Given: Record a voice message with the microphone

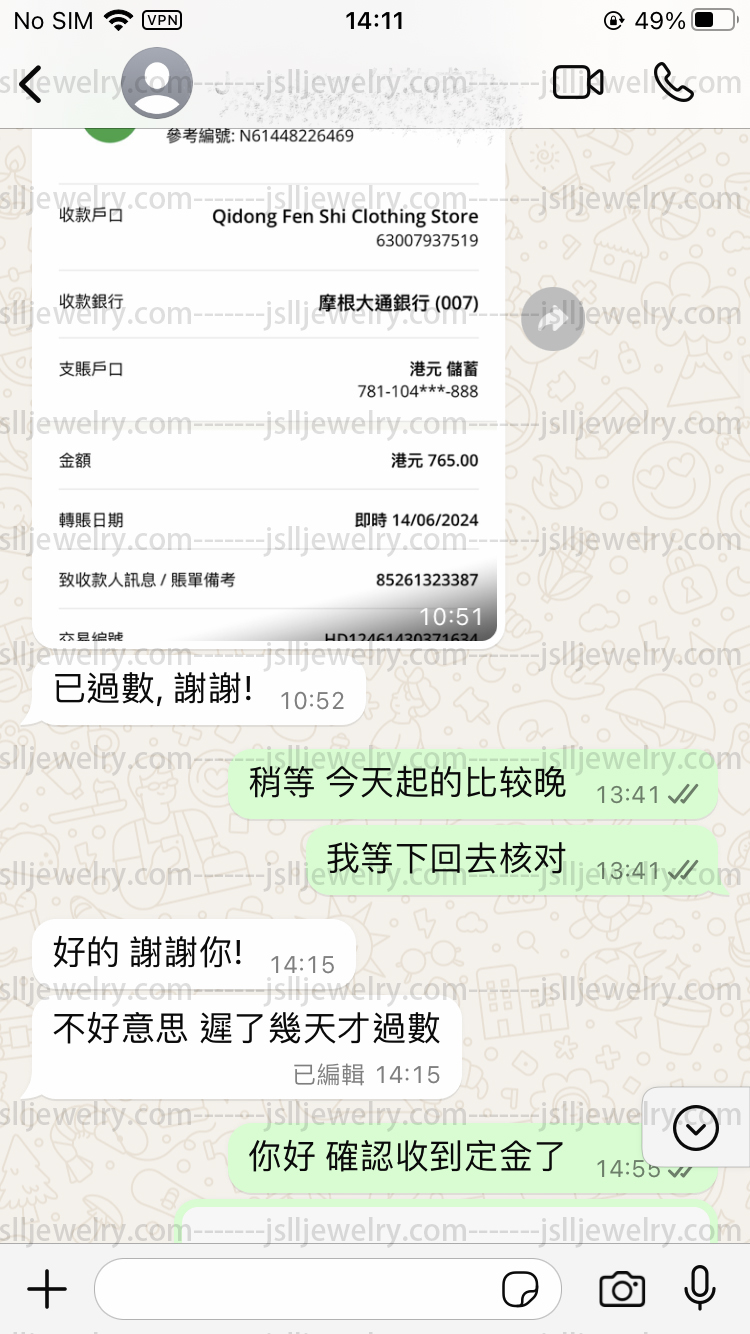Looking at the screenshot, I should tap(700, 1288).
